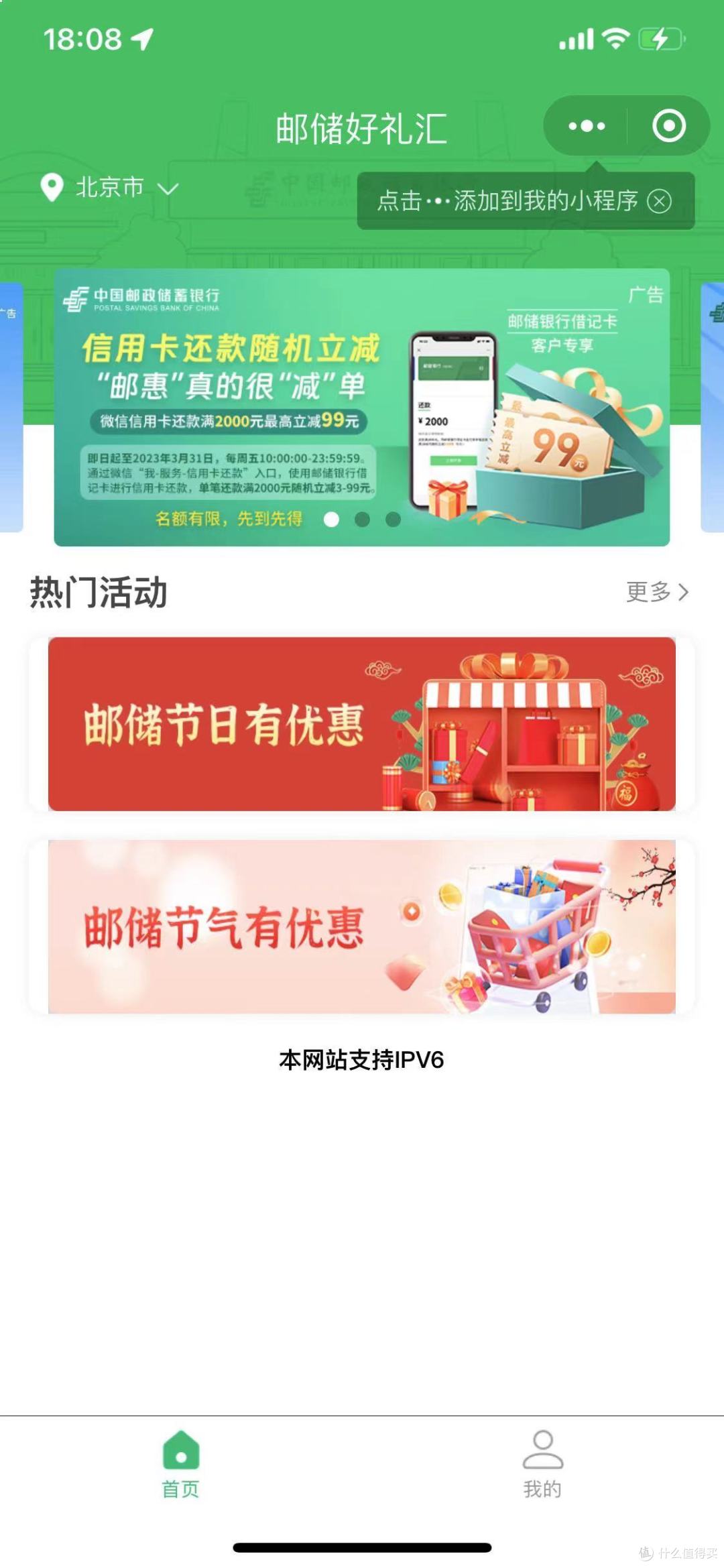Open the 邮储节气有优惠 activity card
This screenshot has width=724, height=1568.
coord(362,926)
